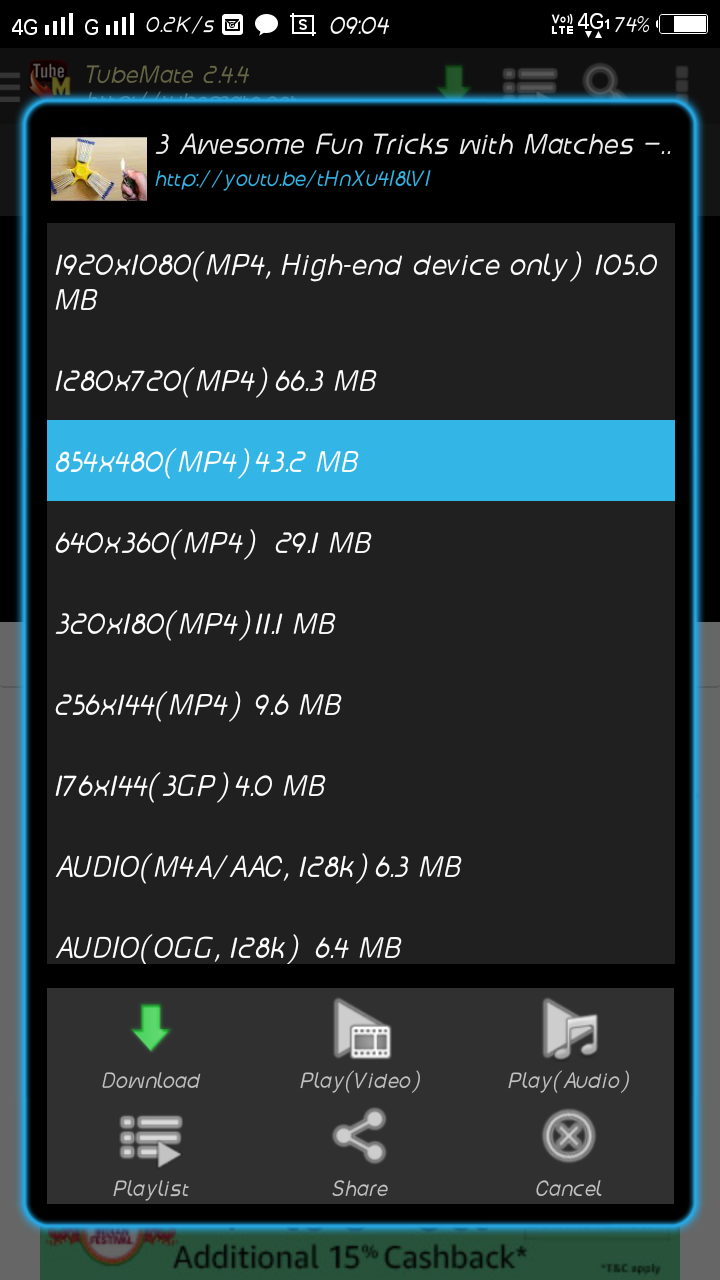Choose 320x180 MP4 11.1 MB quality

tap(360, 623)
